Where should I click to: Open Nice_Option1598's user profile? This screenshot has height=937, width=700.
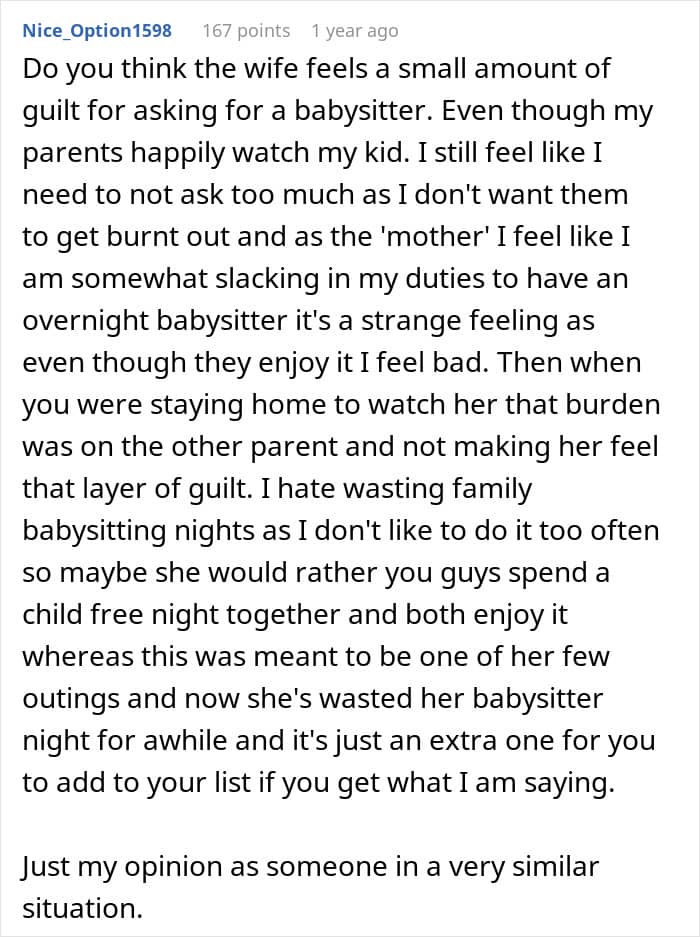click(97, 30)
